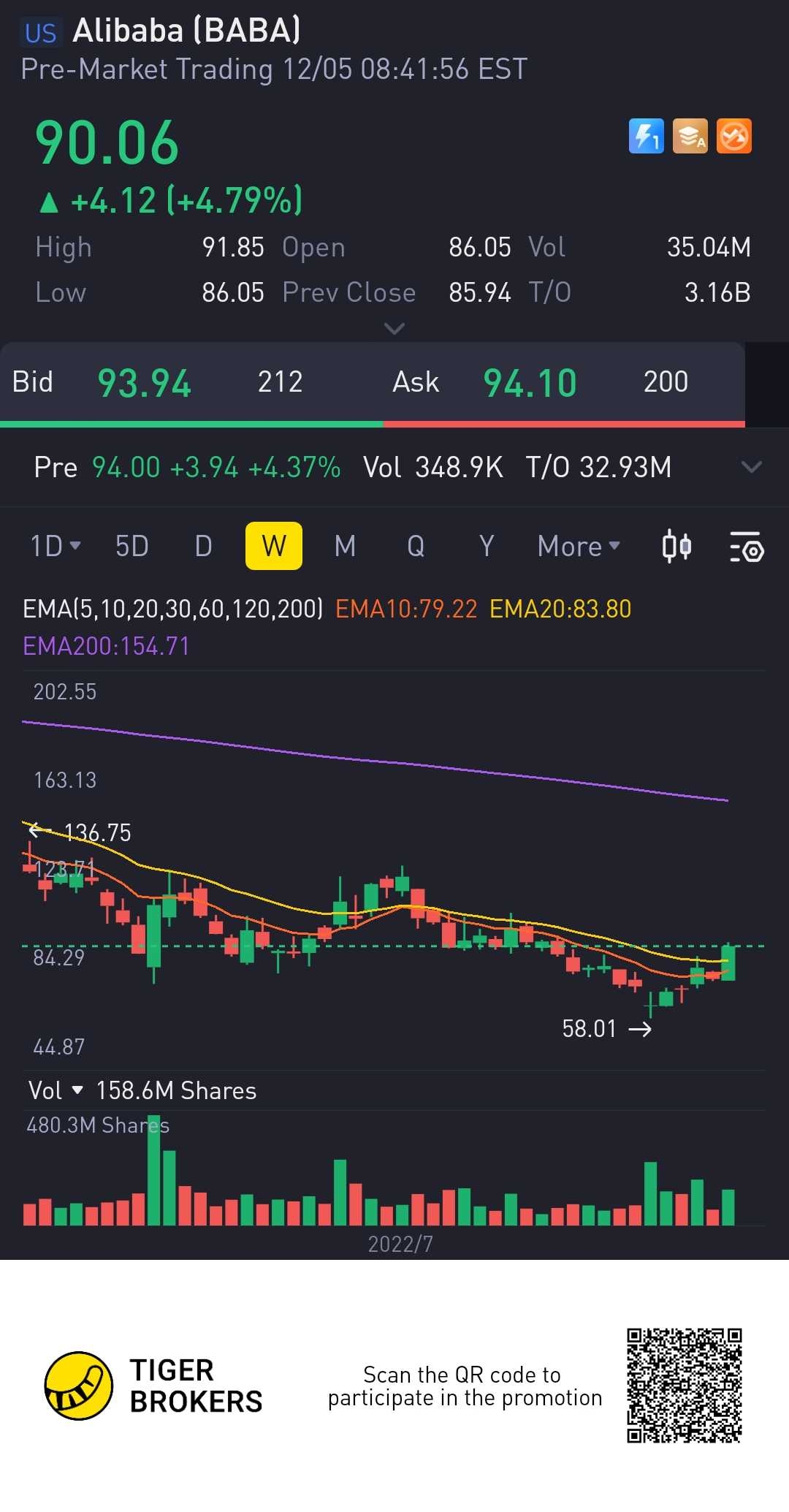The width and height of the screenshot is (789, 1512).
Task: Select the weekly W chart tab
Action: pyautogui.click(x=274, y=546)
